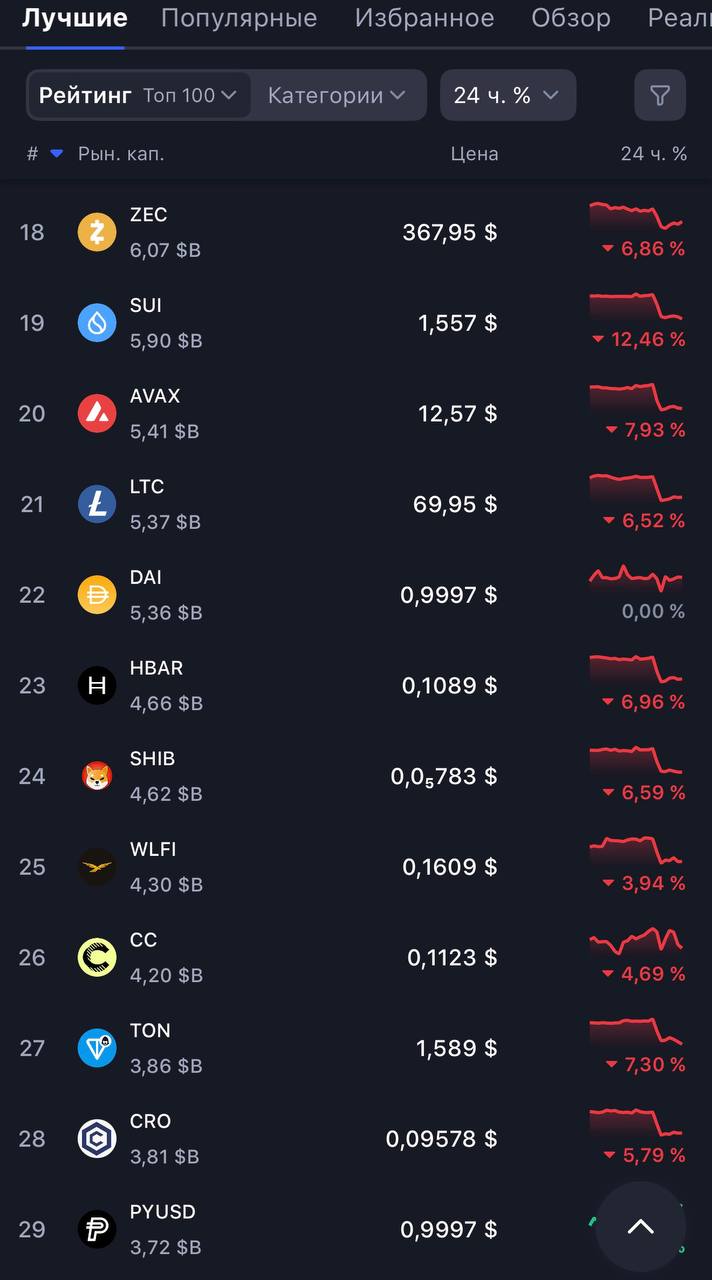Open the 24 ч. % period selector

point(507,95)
